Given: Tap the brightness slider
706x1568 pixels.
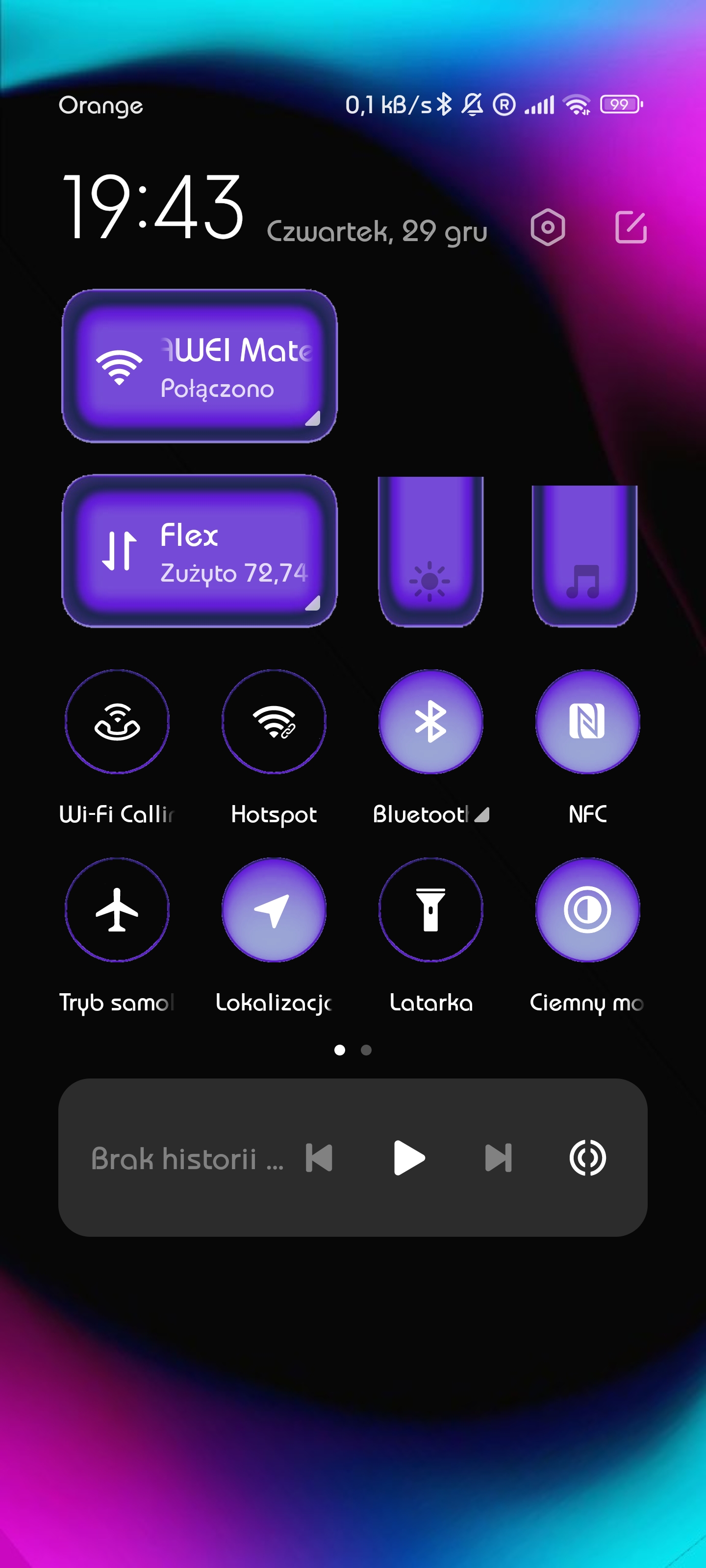Looking at the screenshot, I should pos(430,551).
